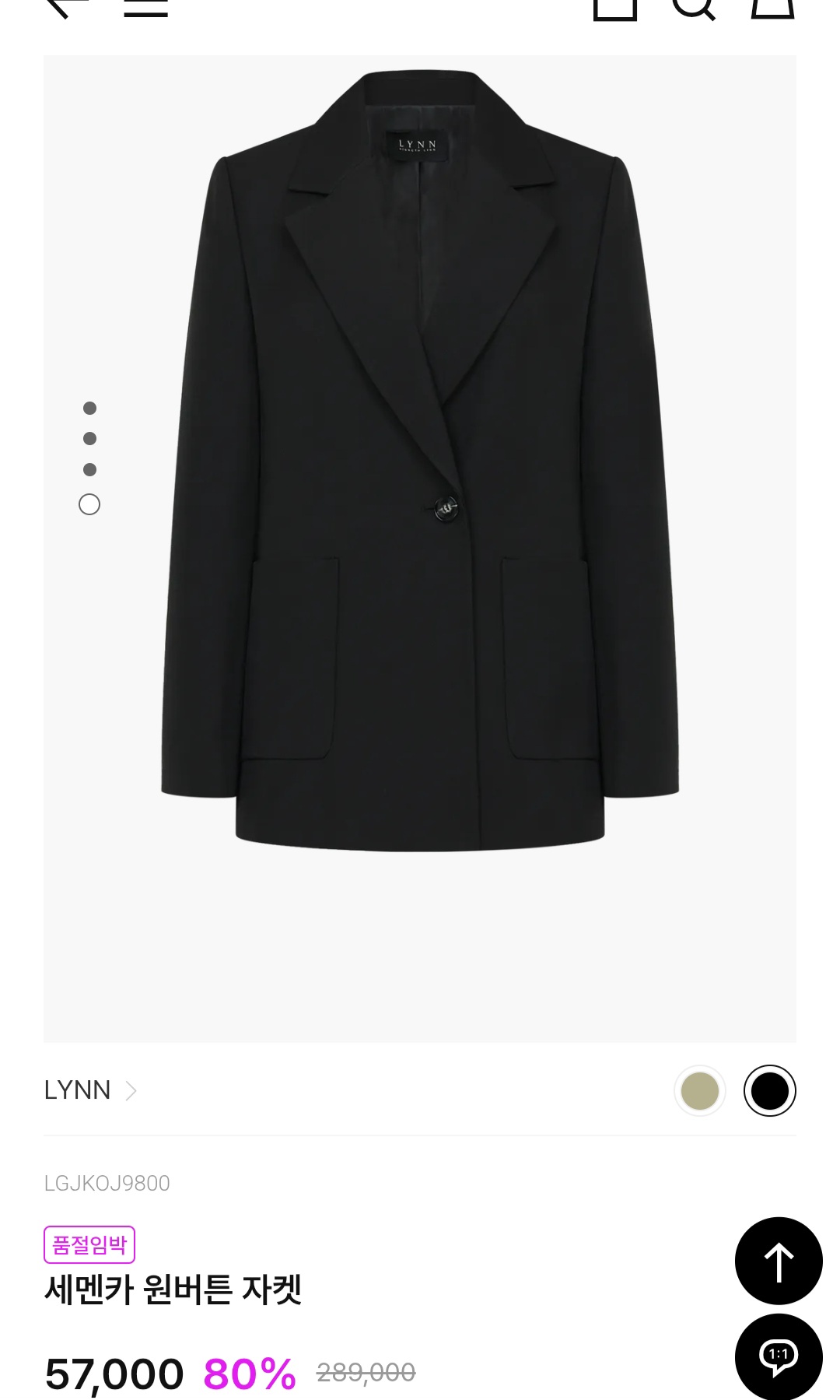Select the black color swatch

(x=769, y=1090)
